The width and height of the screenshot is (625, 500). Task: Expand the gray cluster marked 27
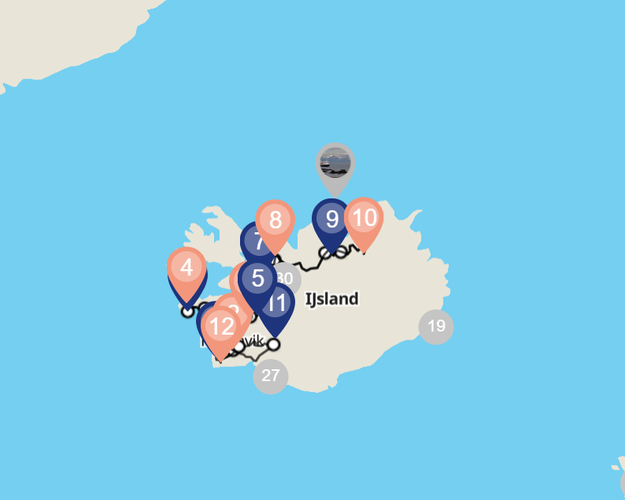(x=270, y=376)
